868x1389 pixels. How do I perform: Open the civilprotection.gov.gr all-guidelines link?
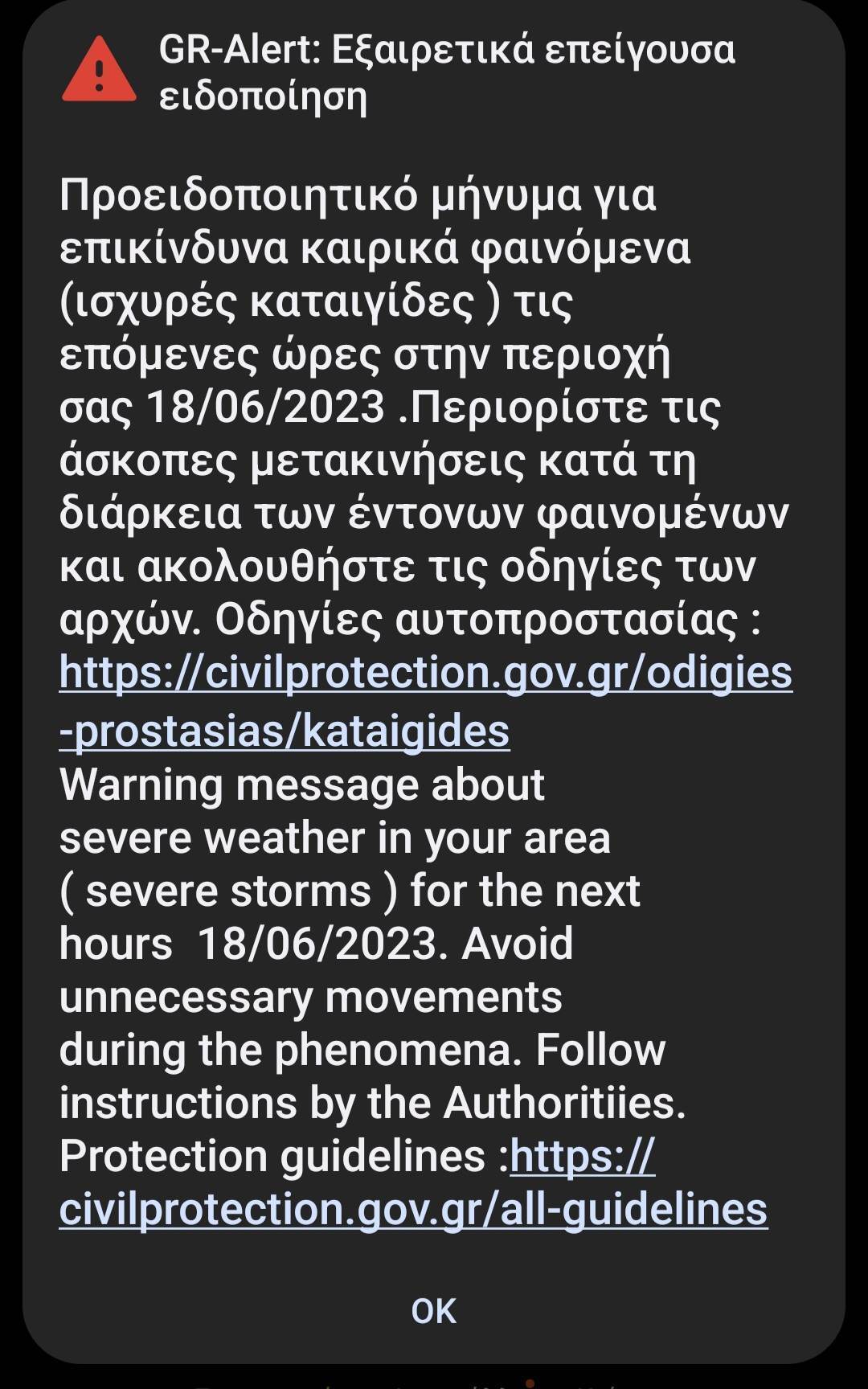(x=413, y=1209)
